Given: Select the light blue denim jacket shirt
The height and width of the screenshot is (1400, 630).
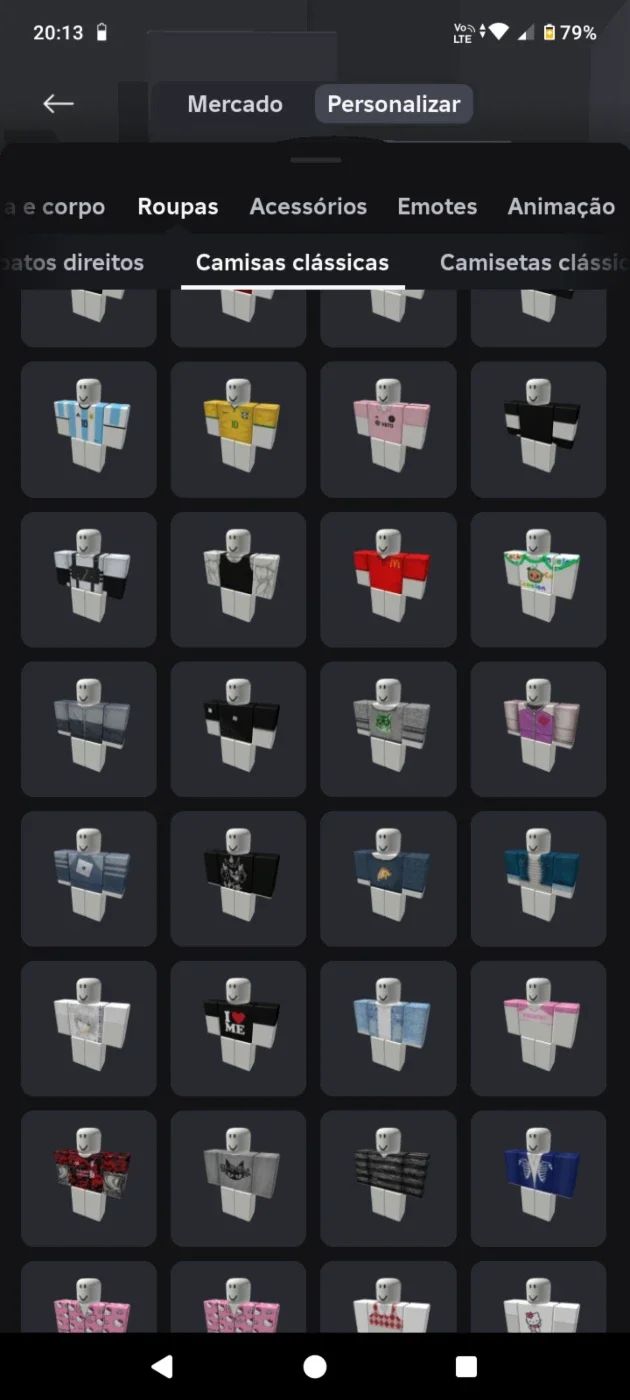Looking at the screenshot, I should tap(388, 1028).
